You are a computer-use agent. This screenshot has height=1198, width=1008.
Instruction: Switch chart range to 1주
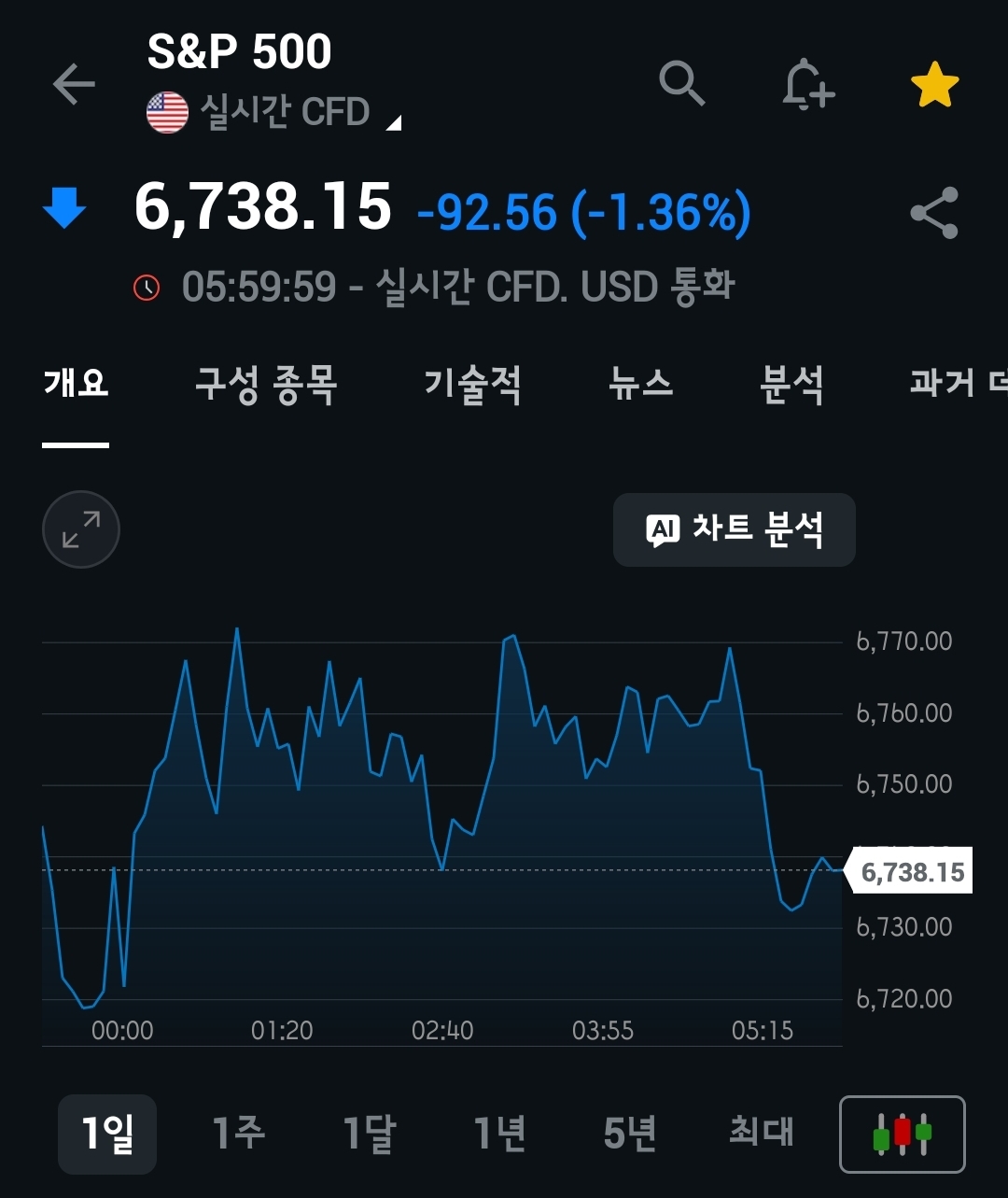(238, 1134)
